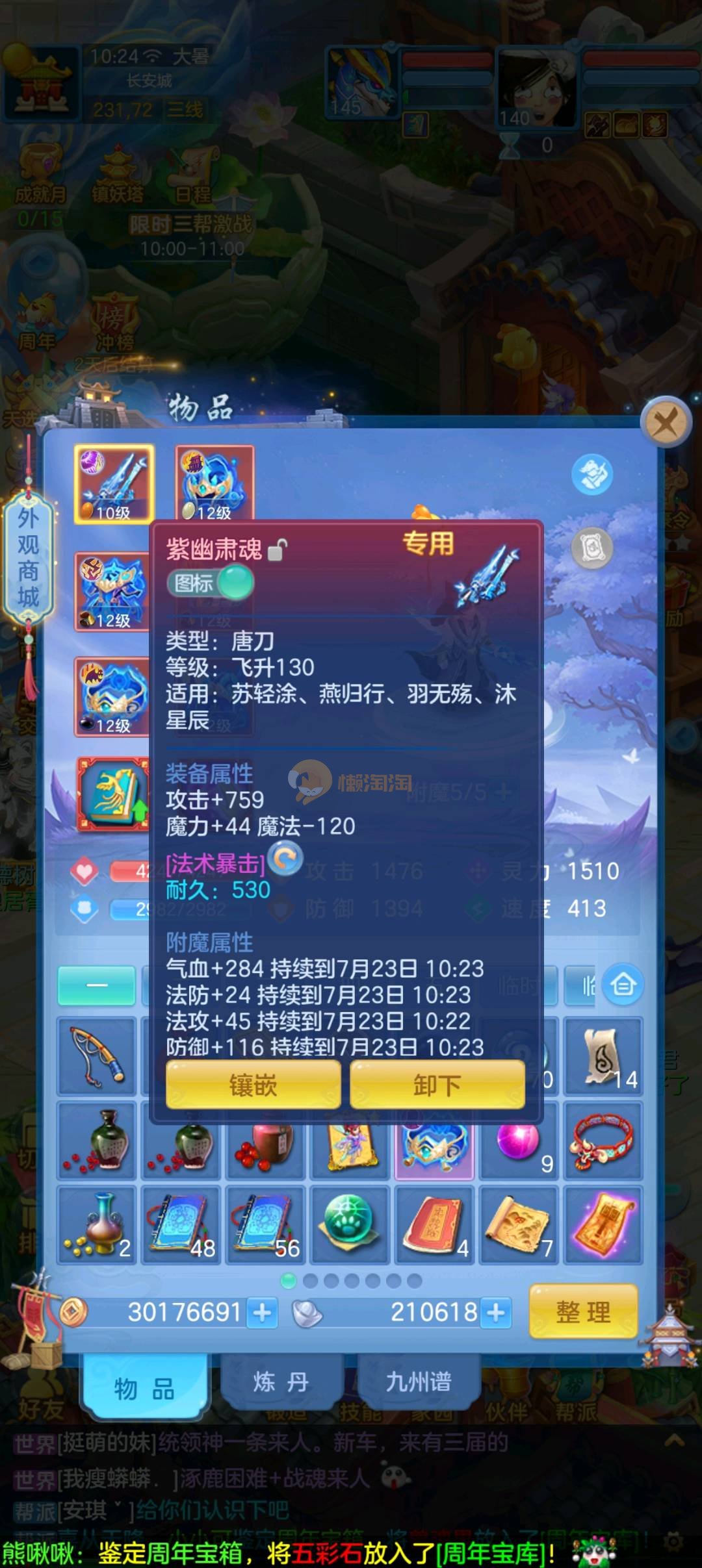
Task: Add more coins with the plus button
Action: coord(263,1313)
